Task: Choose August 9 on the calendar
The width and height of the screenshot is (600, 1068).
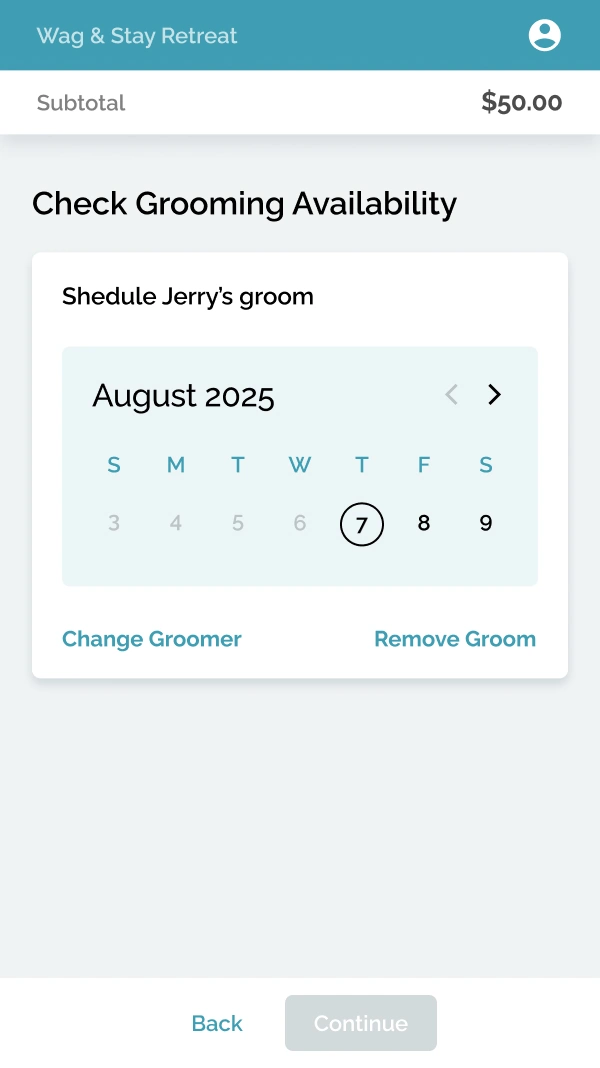Action: click(x=486, y=523)
